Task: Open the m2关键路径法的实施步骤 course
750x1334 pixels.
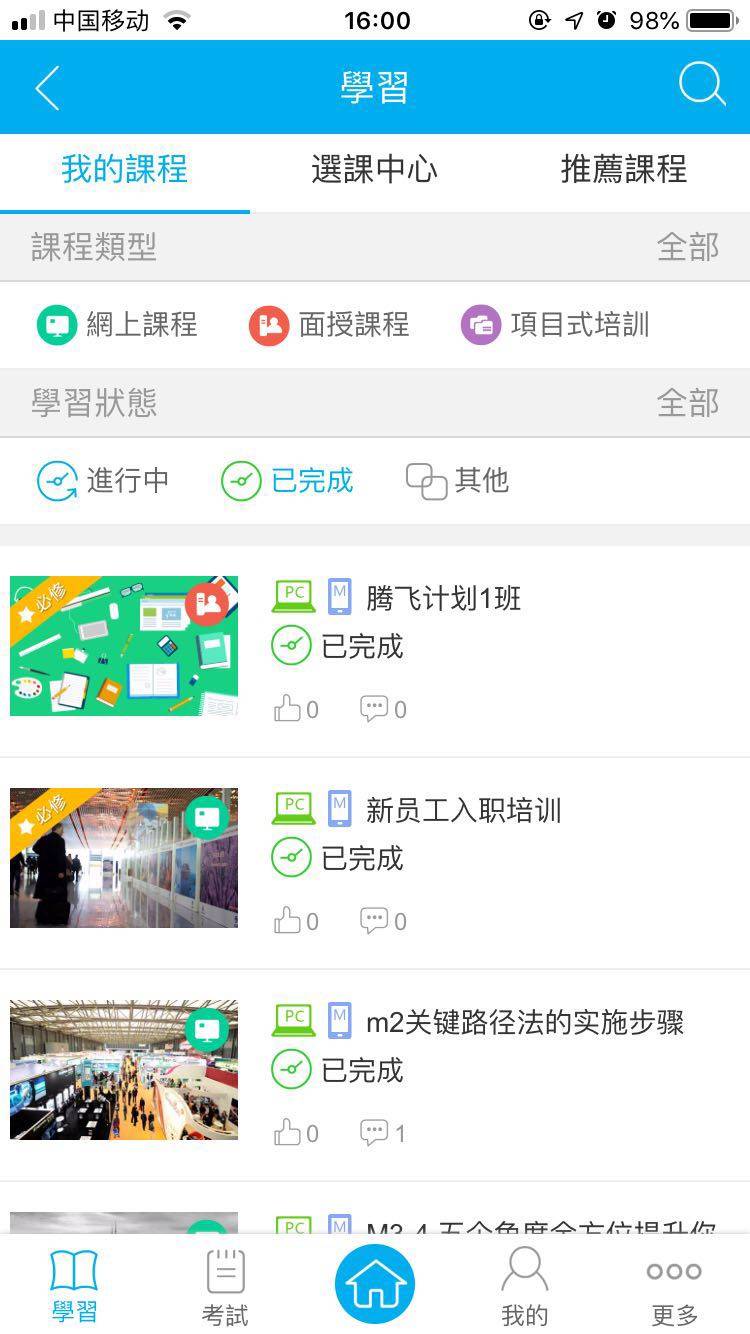Action: [524, 1022]
